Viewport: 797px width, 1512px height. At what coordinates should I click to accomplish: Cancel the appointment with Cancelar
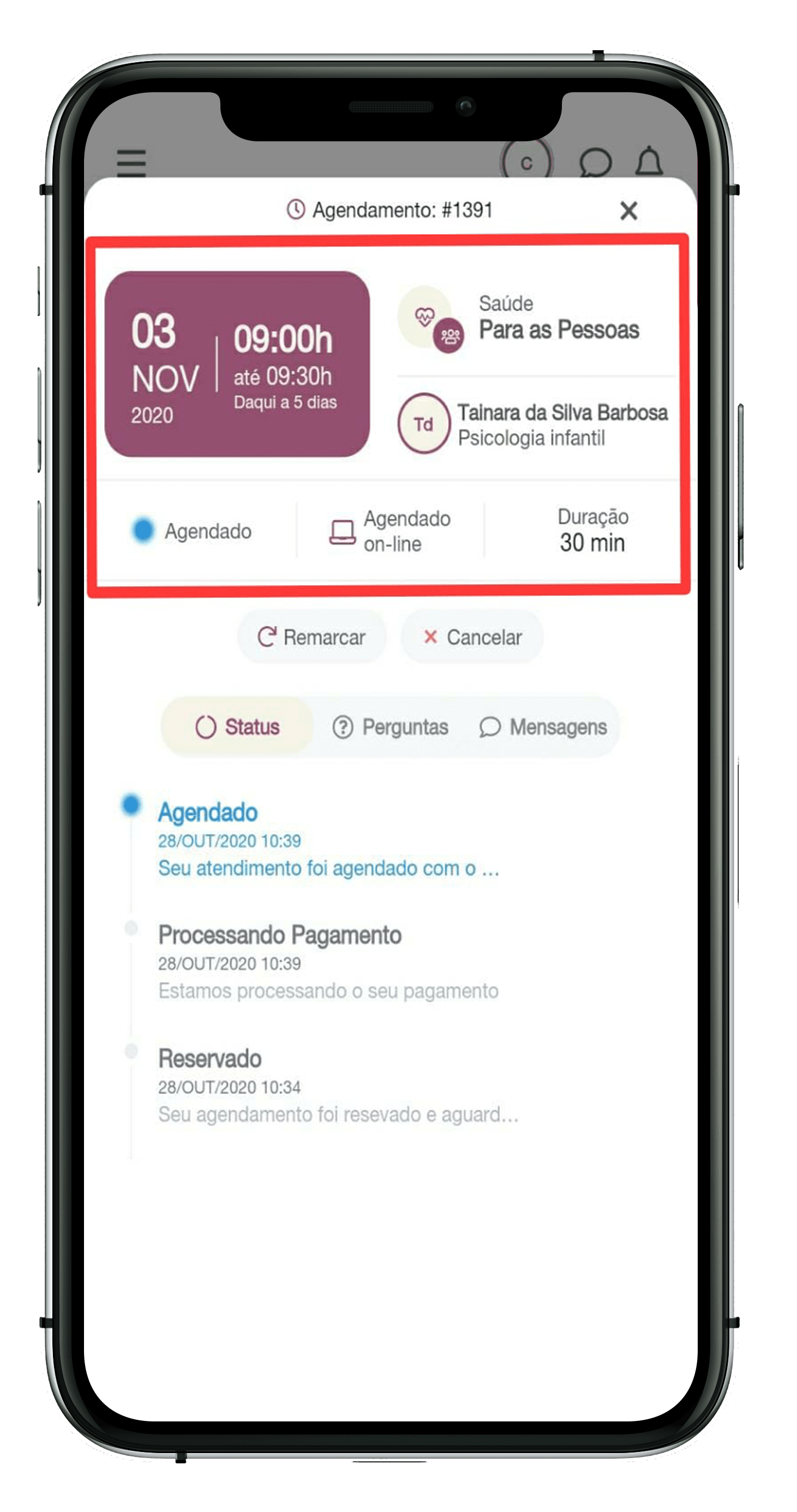[472, 637]
